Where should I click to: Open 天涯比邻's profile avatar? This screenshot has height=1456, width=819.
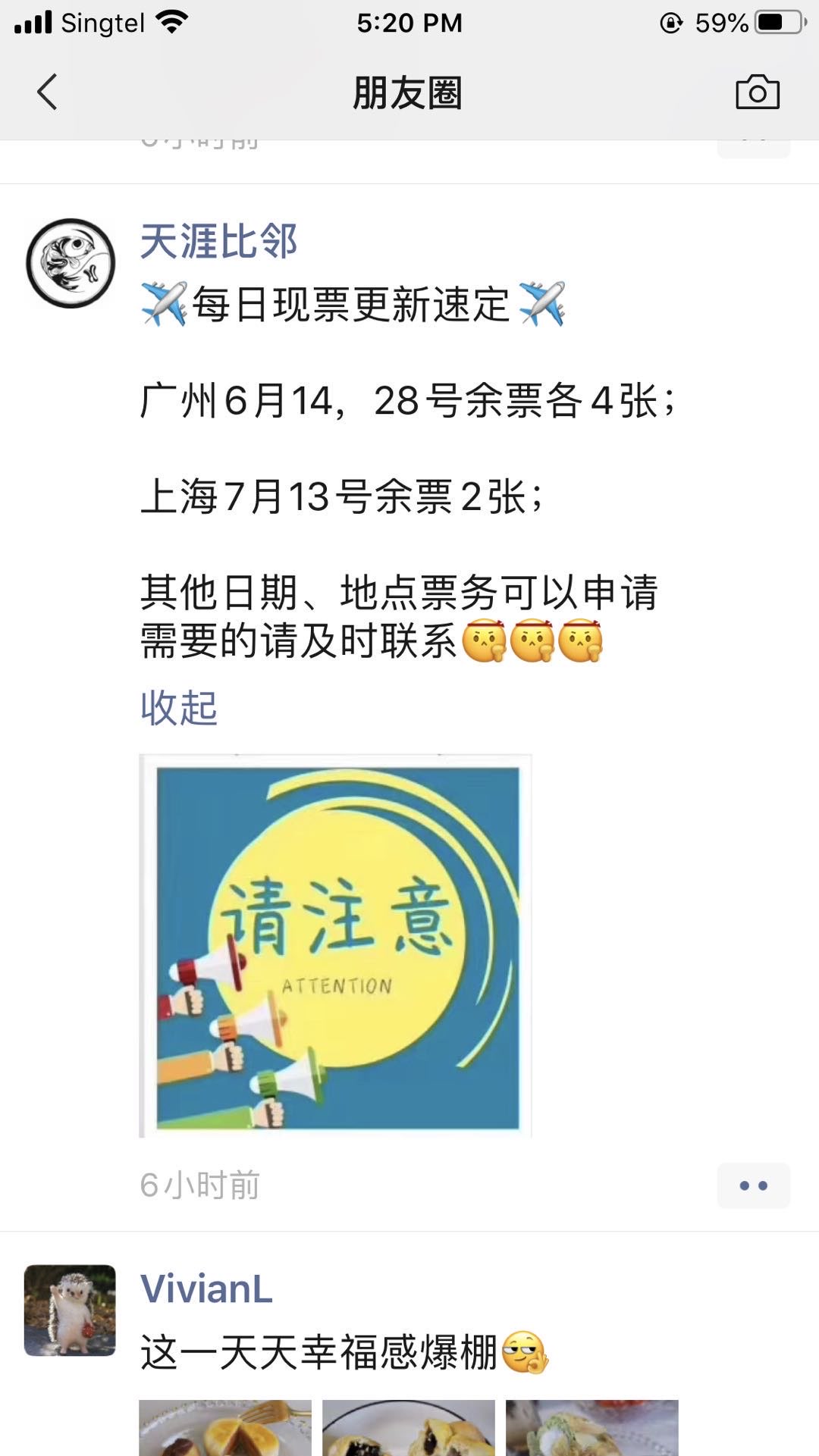[x=71, y=263]
